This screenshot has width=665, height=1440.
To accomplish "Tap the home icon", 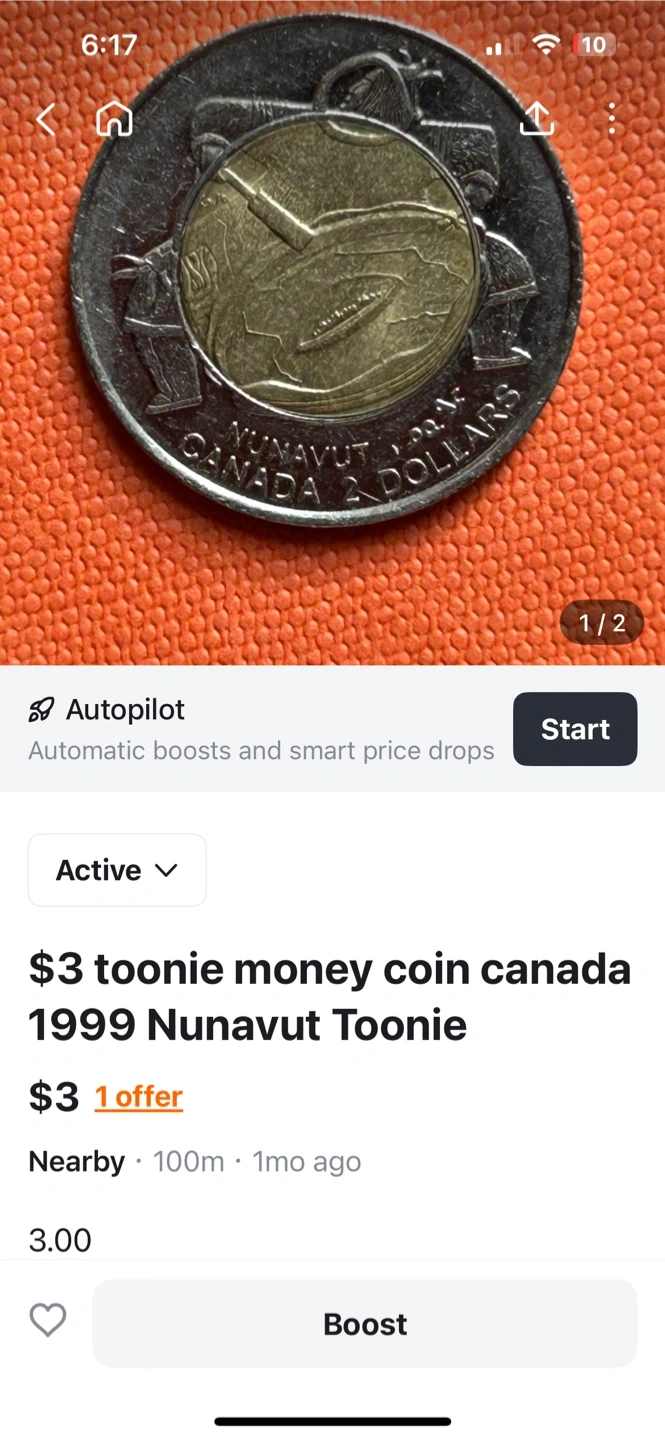I will [114, 120].
